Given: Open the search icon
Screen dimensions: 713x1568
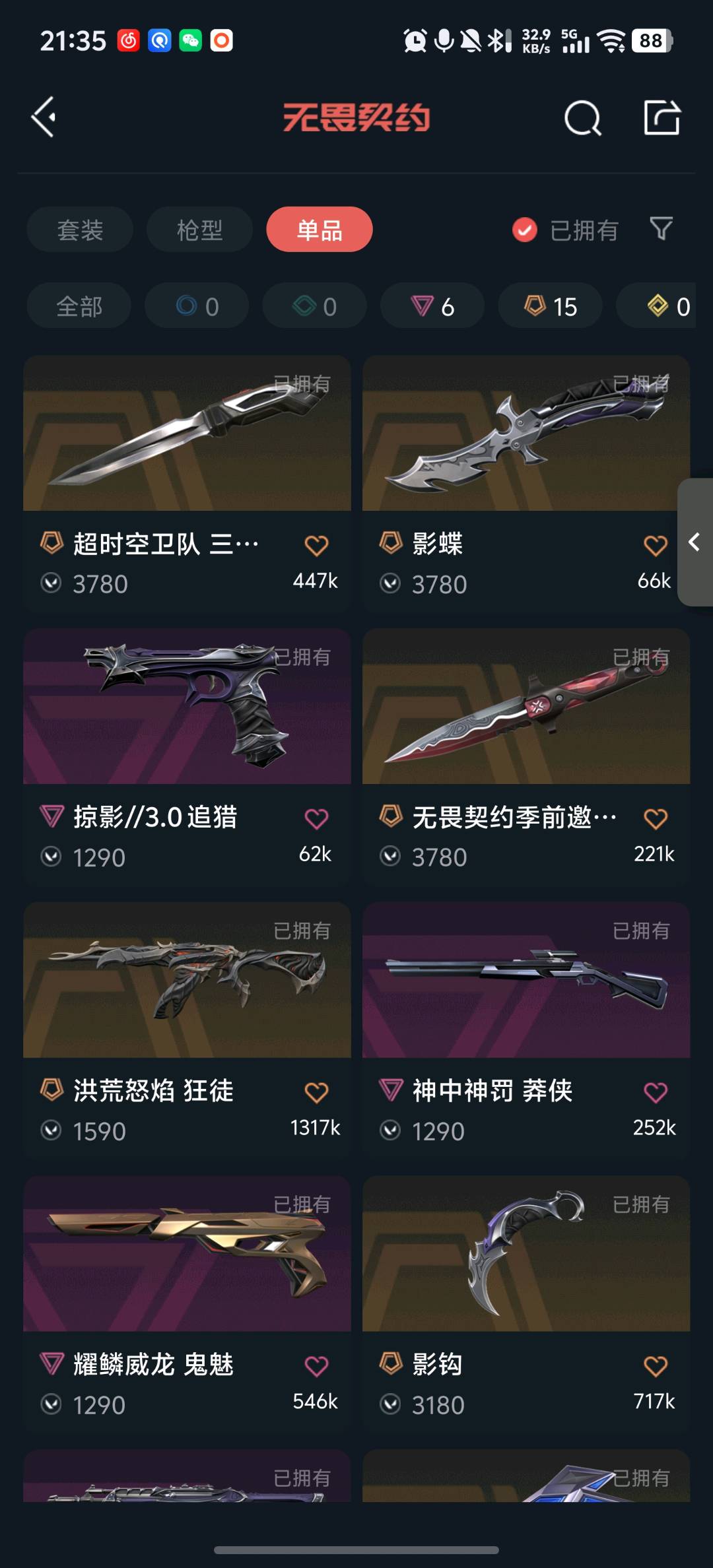Looking at the screenshot, I should coord(583,118).
